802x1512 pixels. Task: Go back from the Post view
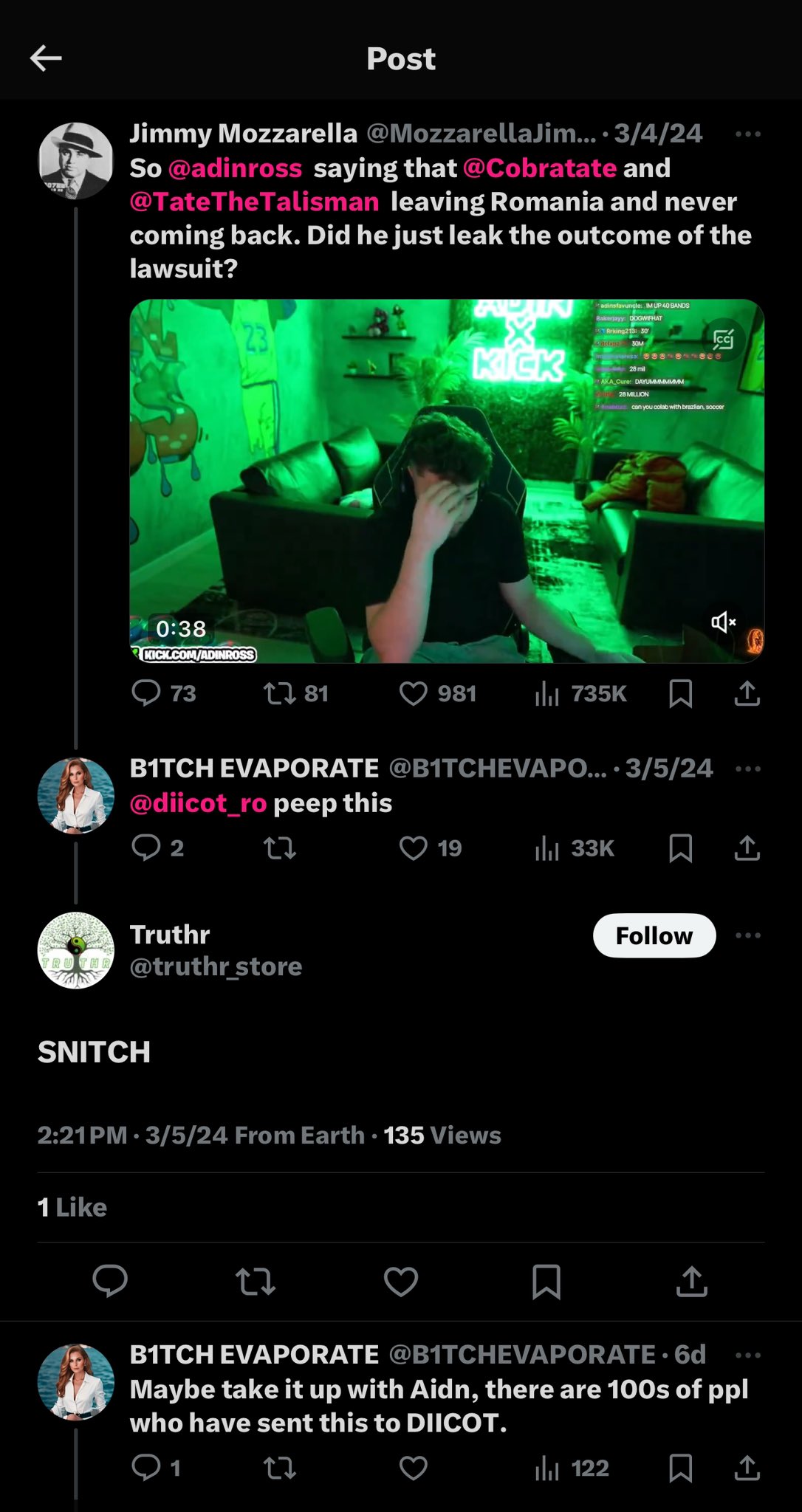point(44,58)
